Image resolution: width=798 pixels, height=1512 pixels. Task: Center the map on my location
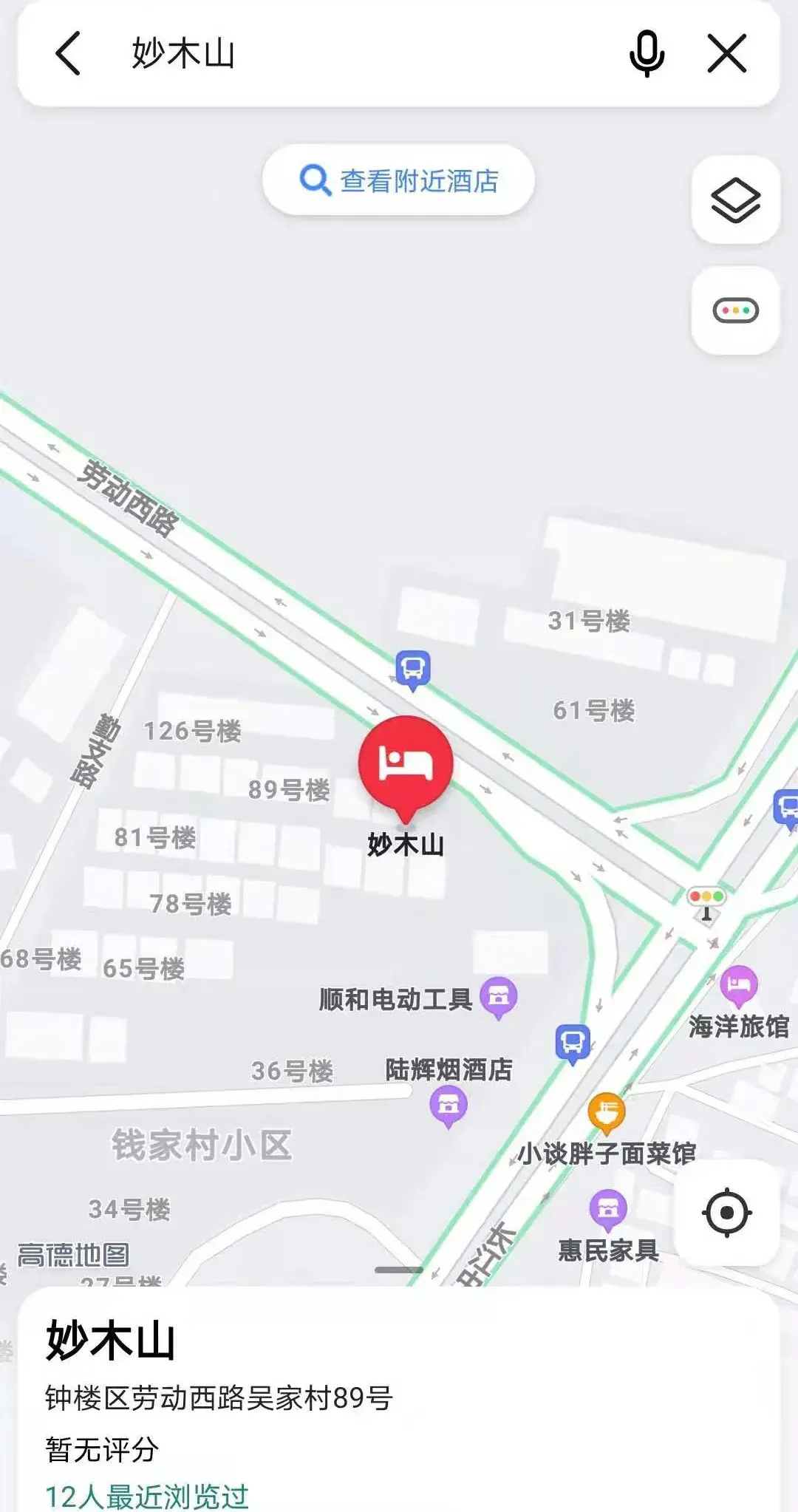[727, 1213]
